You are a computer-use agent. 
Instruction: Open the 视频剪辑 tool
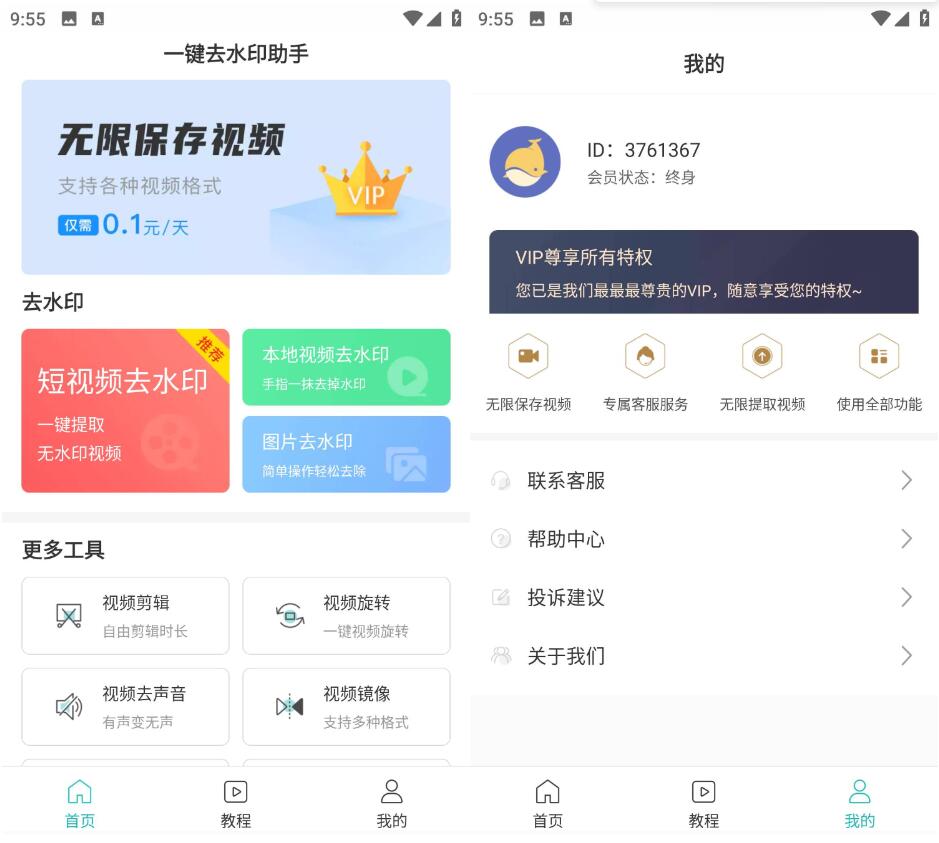point(125,616)
